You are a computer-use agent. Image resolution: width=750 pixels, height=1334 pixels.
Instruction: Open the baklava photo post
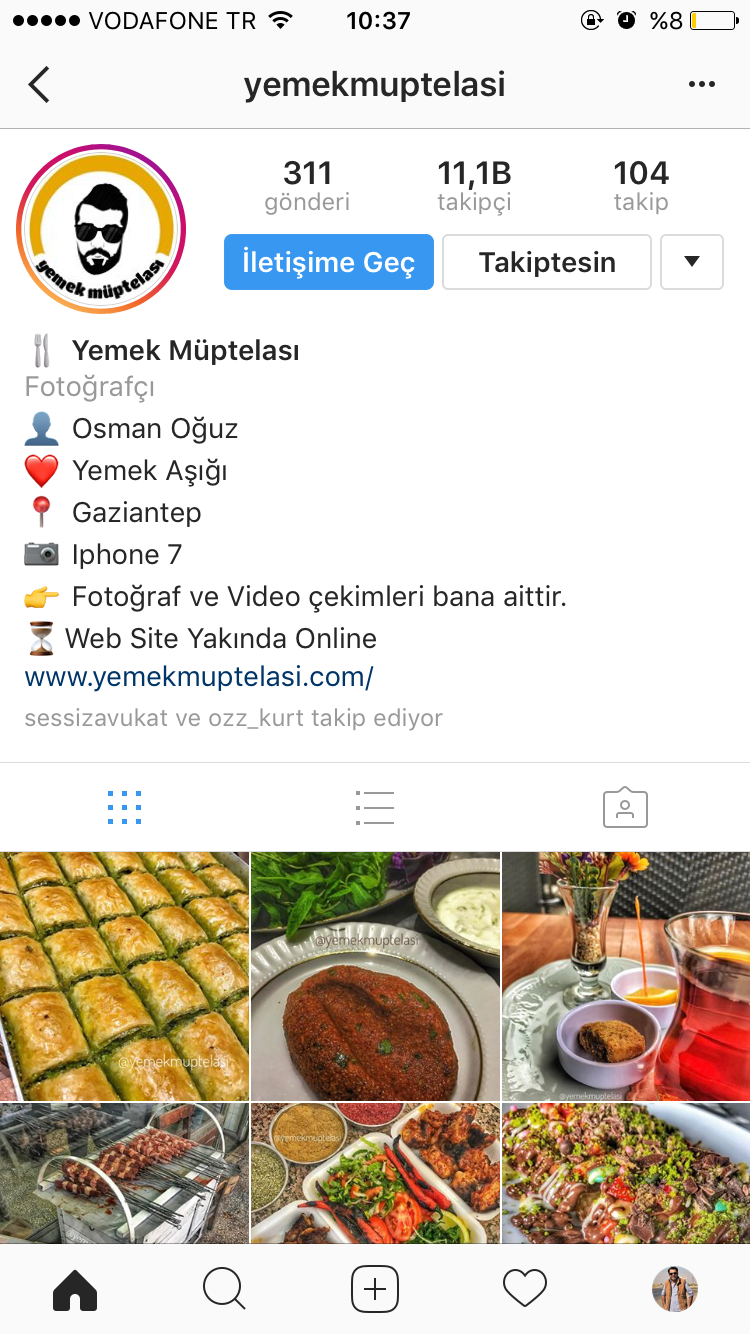124,976
